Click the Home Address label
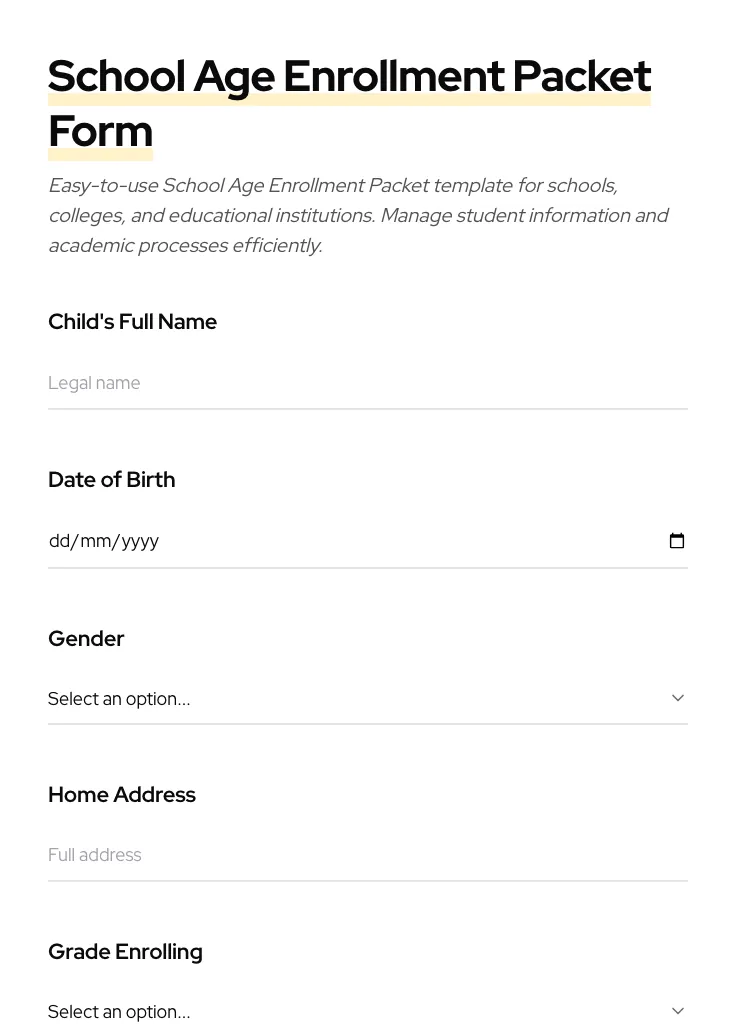The image size is (736, 1024). tap(122, 795)
